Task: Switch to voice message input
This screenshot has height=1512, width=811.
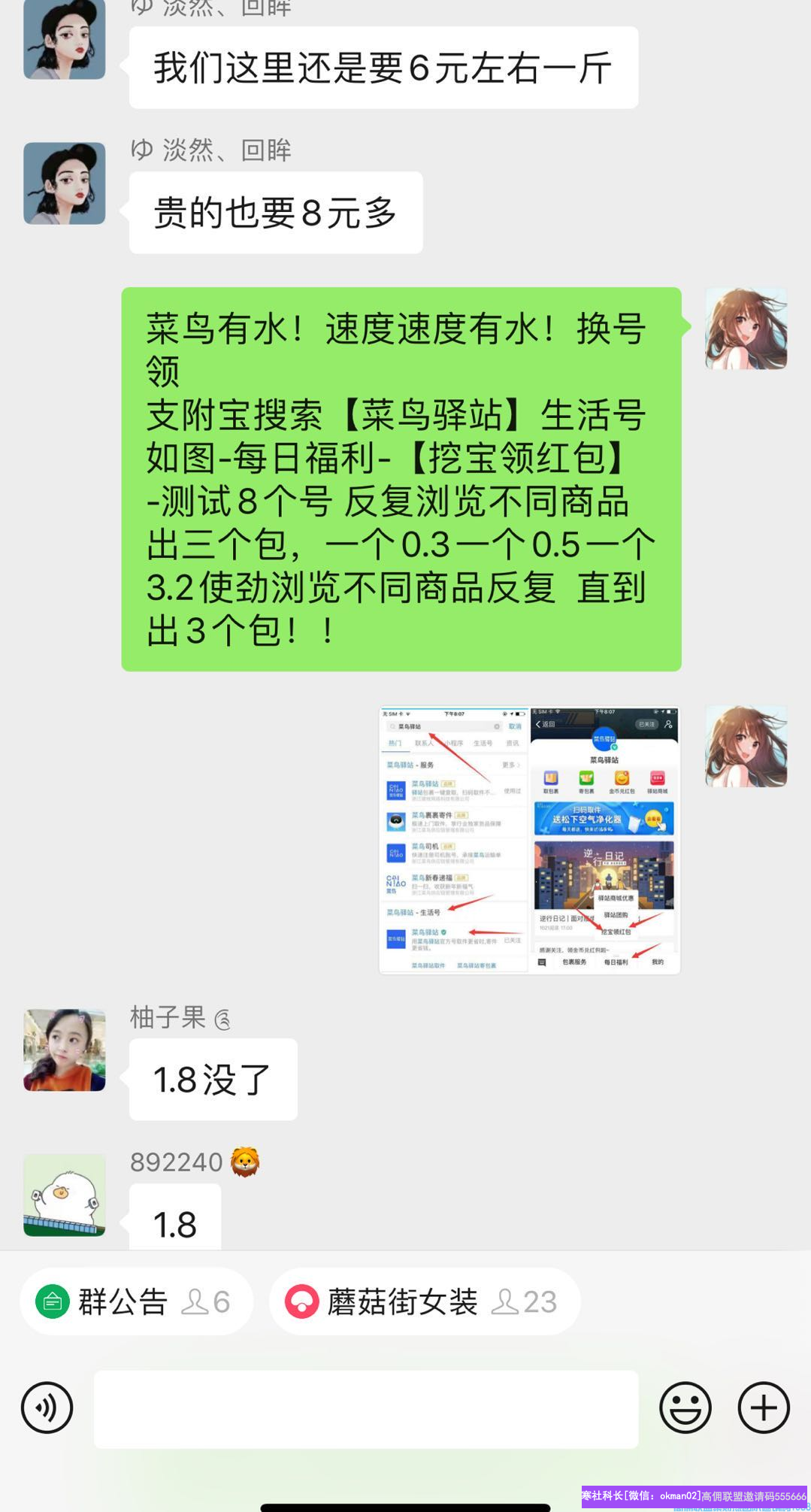Action: coord(47,1407)
